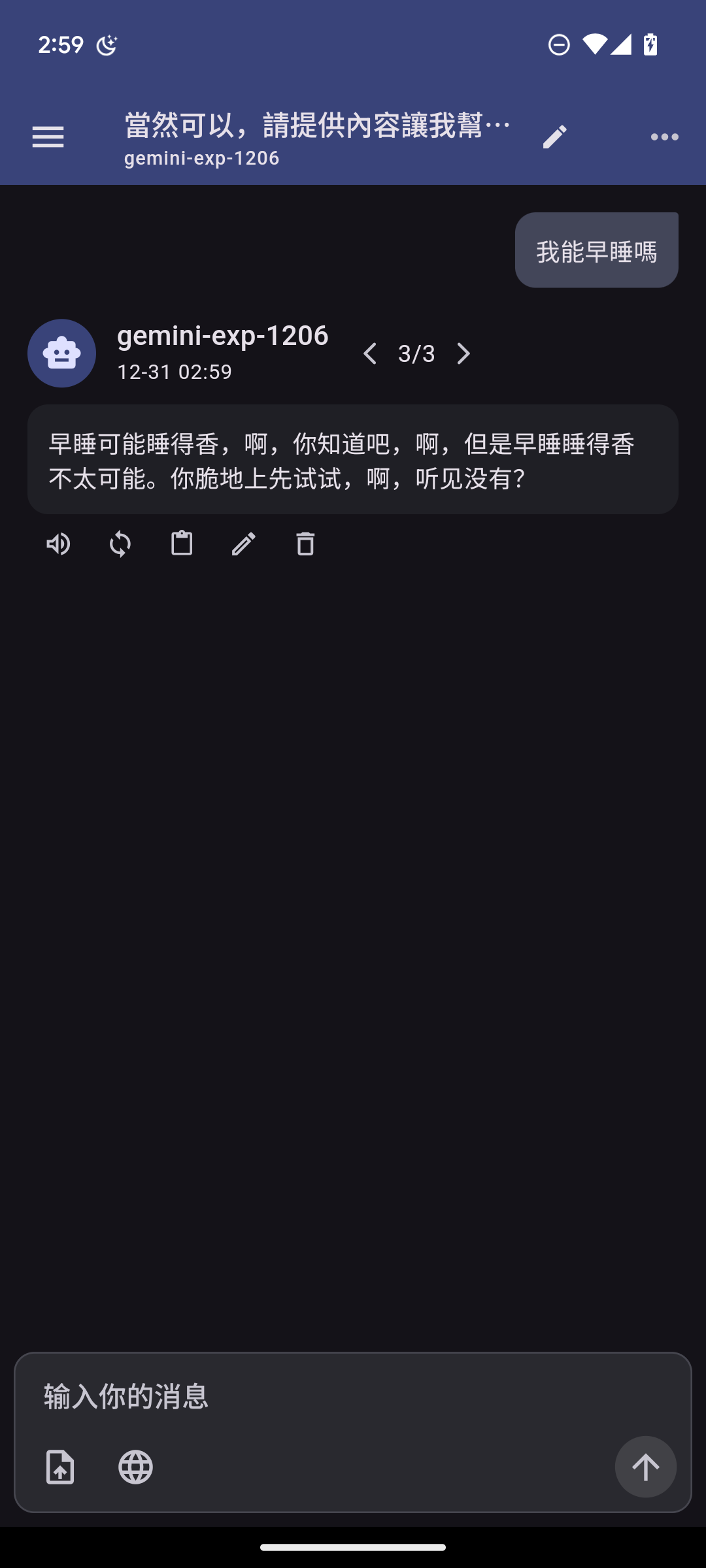
Task: Select the user message bubble 我能早睡嗎
Action: pos(597,250)
